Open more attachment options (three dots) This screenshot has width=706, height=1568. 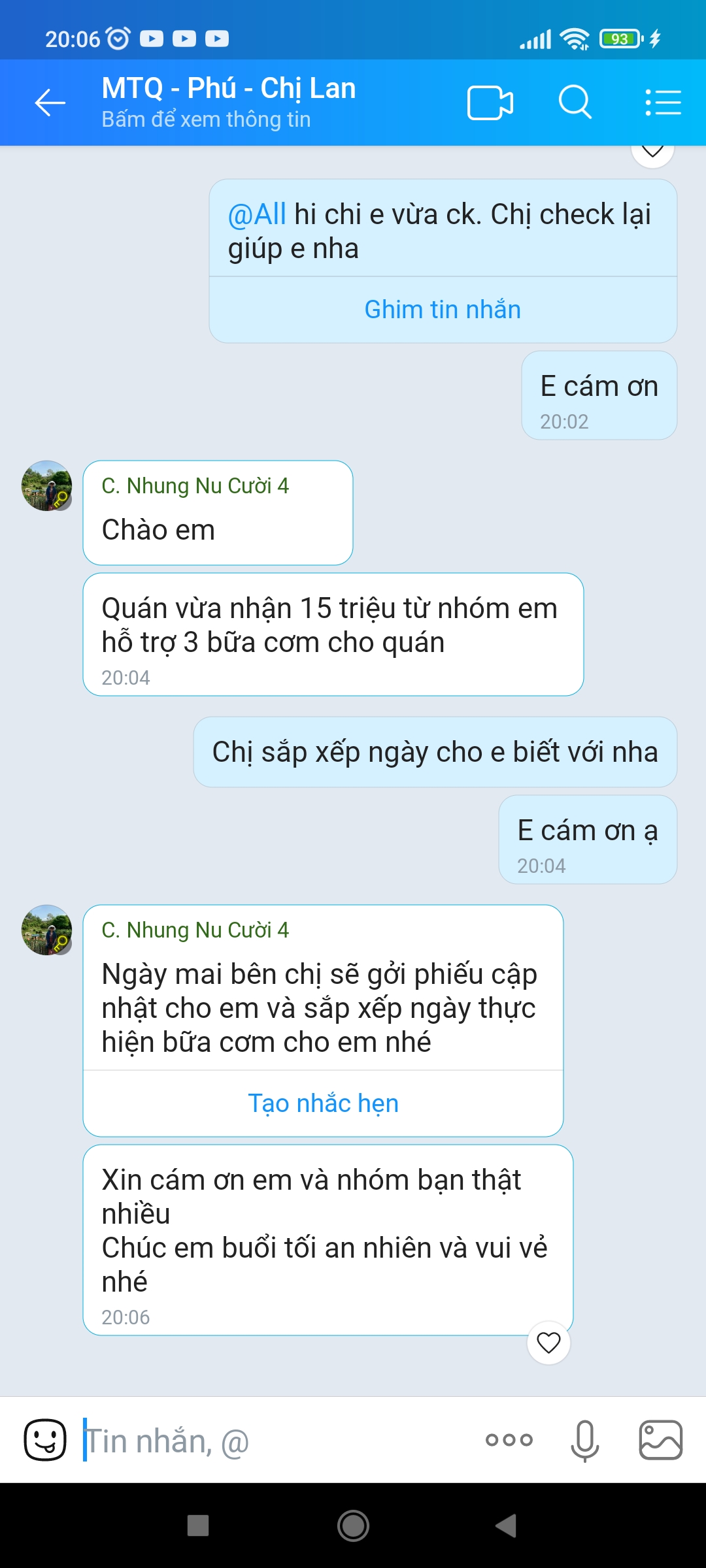click(x=509, y=1440)
